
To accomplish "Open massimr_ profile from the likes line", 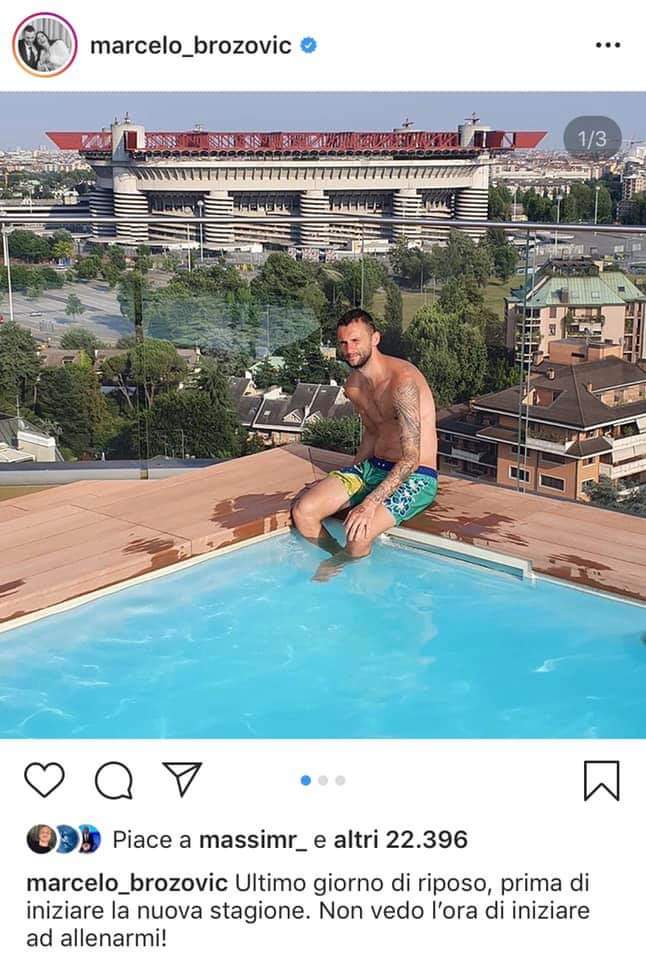I will (254, 839).
